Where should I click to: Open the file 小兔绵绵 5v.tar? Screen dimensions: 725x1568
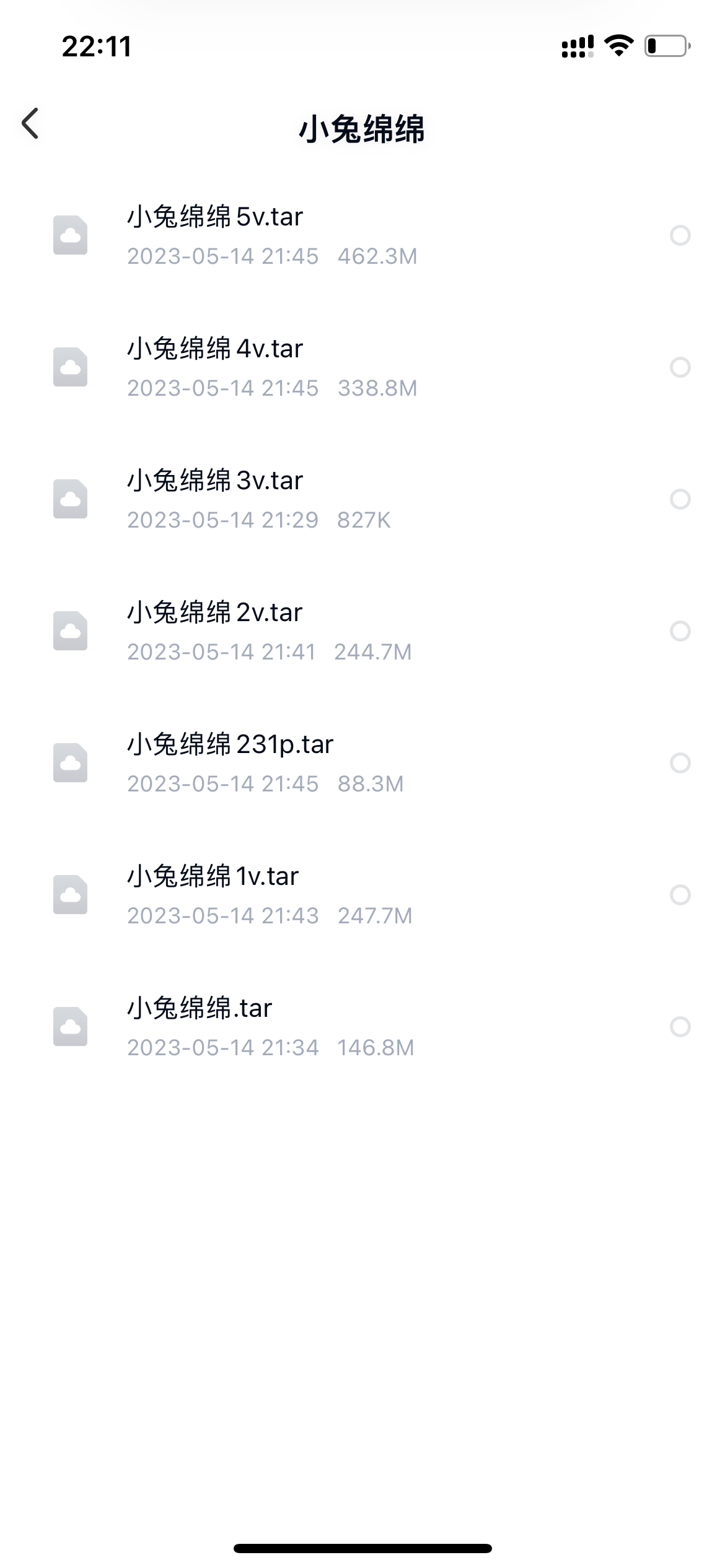[362, 235]
